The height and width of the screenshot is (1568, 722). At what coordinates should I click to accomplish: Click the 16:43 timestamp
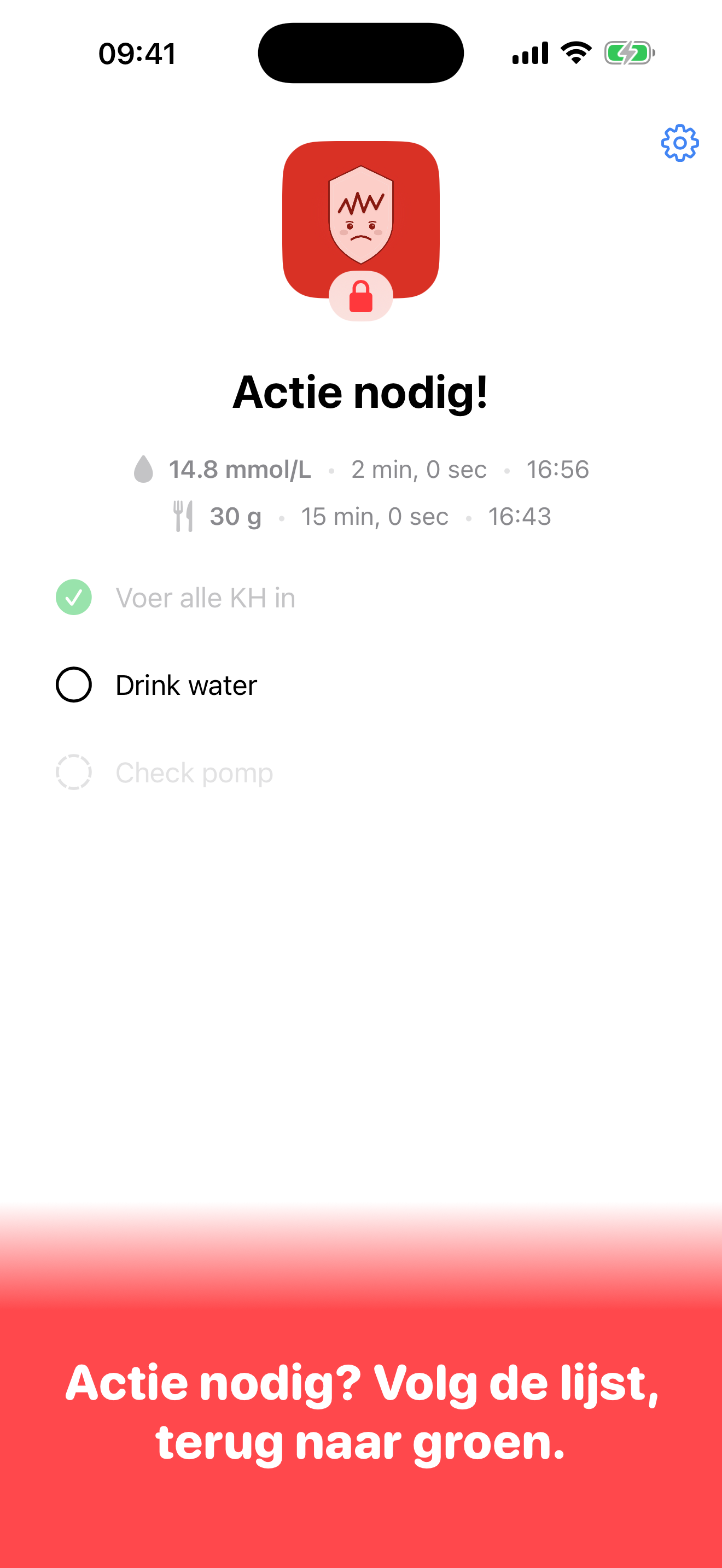(520, 516)
